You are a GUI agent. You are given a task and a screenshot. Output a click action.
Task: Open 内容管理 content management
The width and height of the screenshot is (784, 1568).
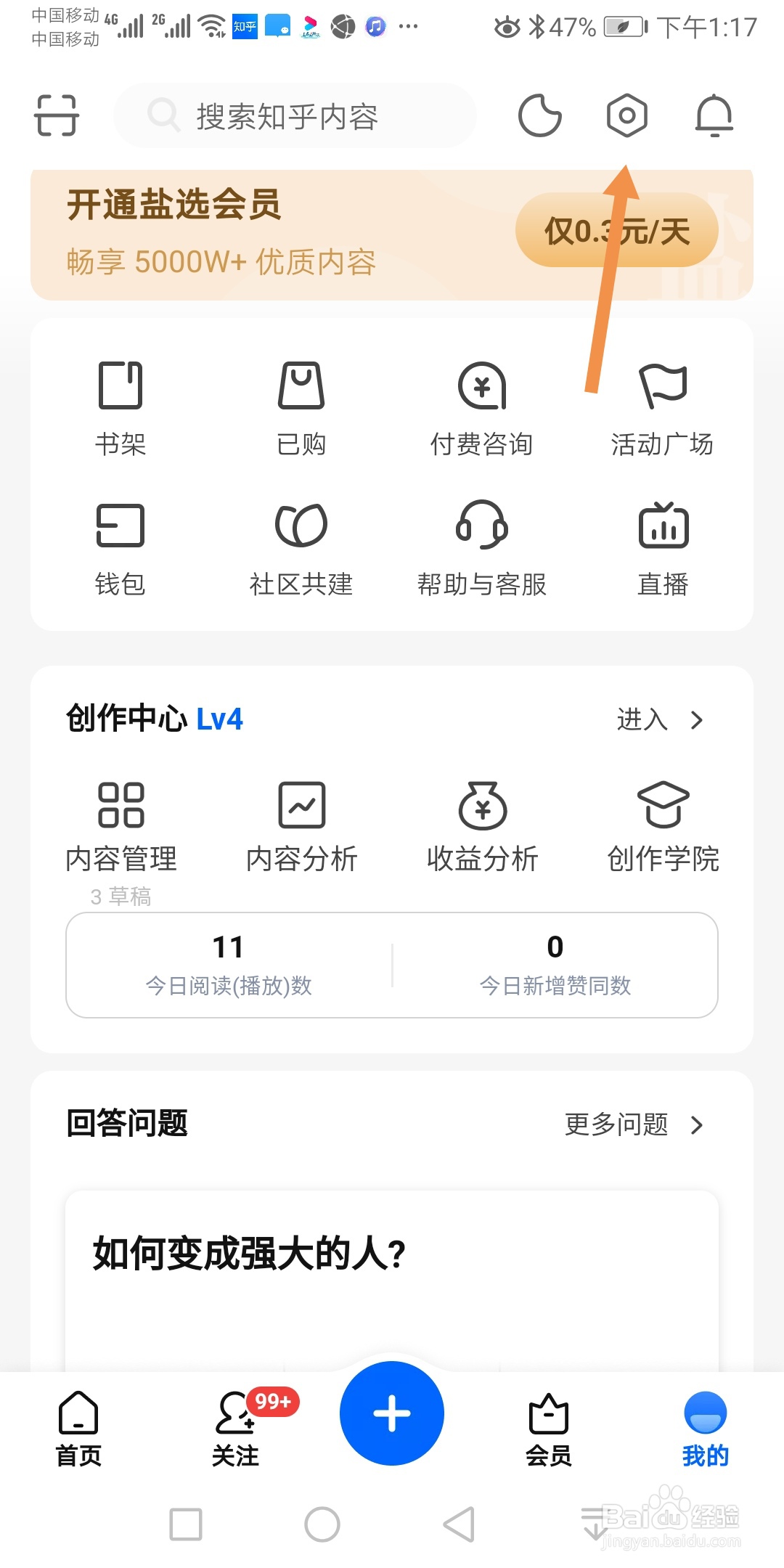pos(121,828)
